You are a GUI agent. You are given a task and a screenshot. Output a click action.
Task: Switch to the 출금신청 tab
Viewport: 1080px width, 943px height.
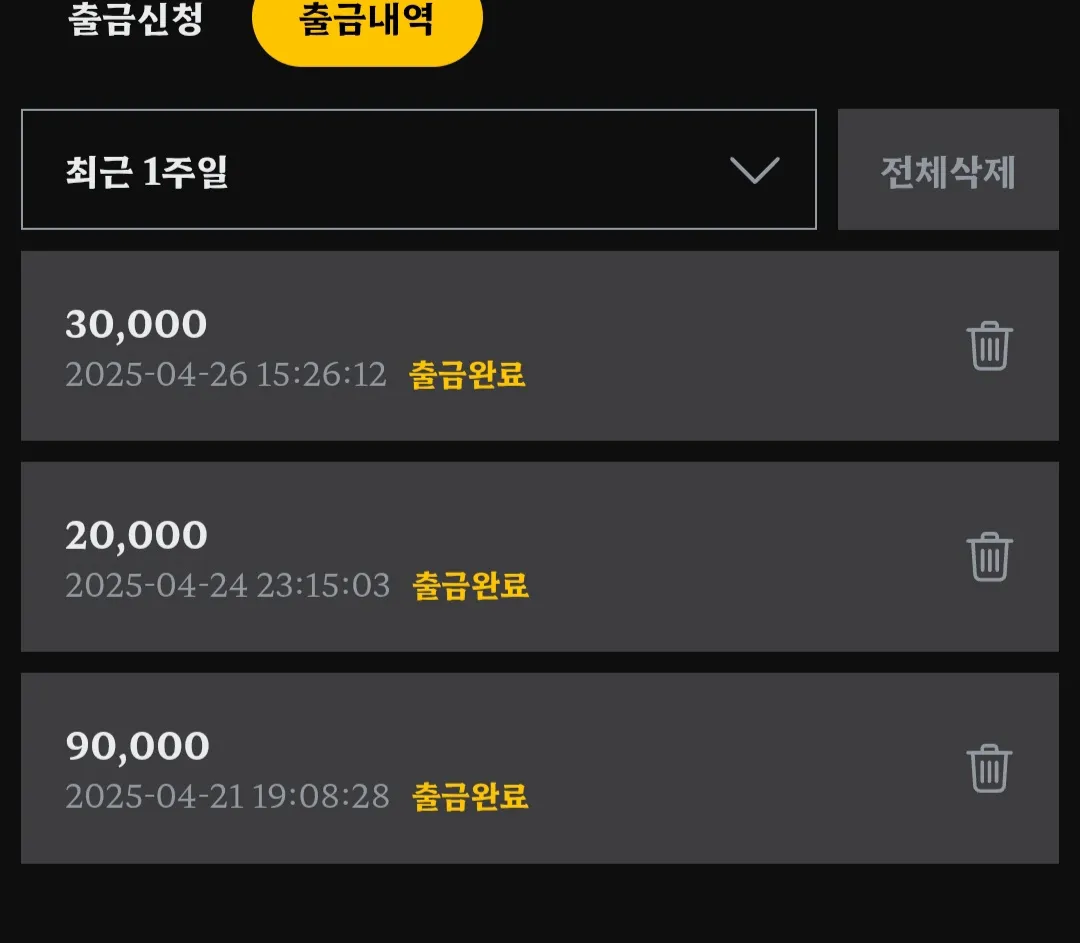click(x=136, y=19)
